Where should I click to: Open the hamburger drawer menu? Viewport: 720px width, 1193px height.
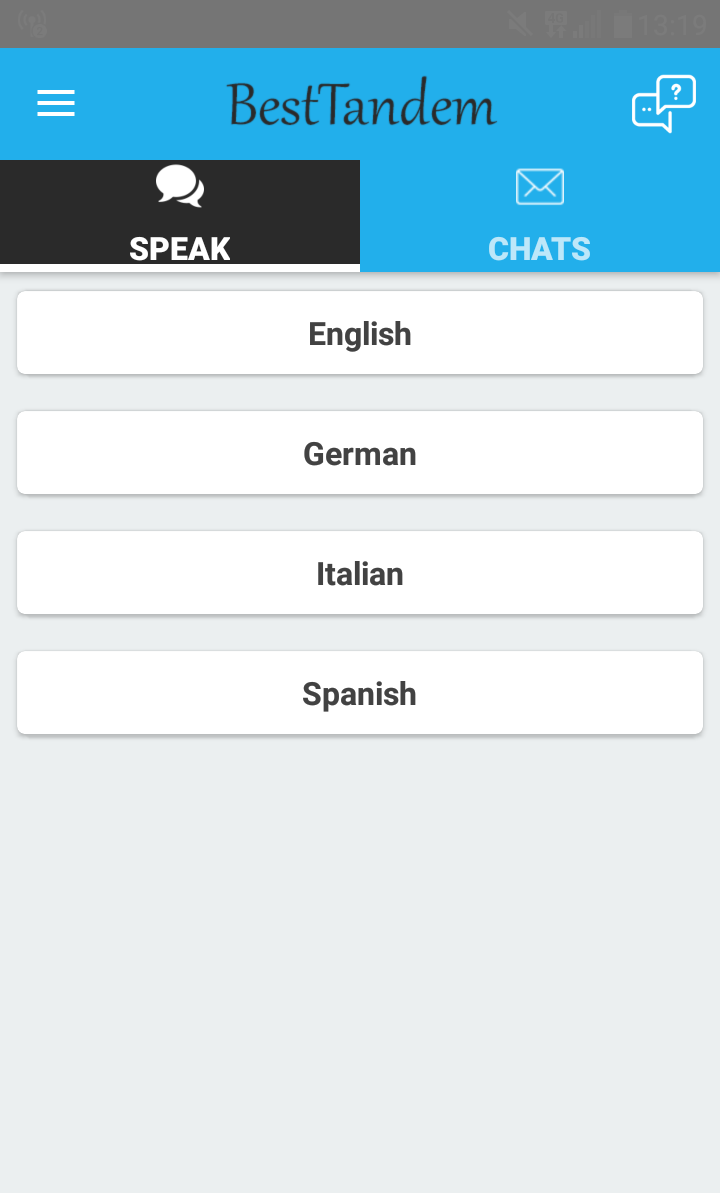56,103
